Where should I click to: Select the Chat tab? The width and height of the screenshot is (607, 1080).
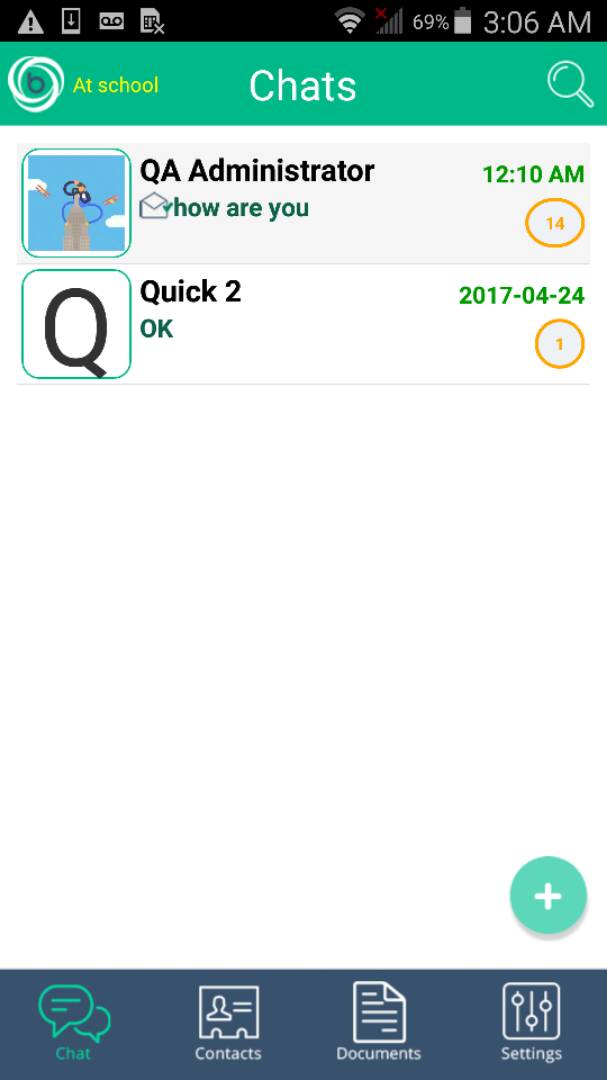tap(74, 1024)
